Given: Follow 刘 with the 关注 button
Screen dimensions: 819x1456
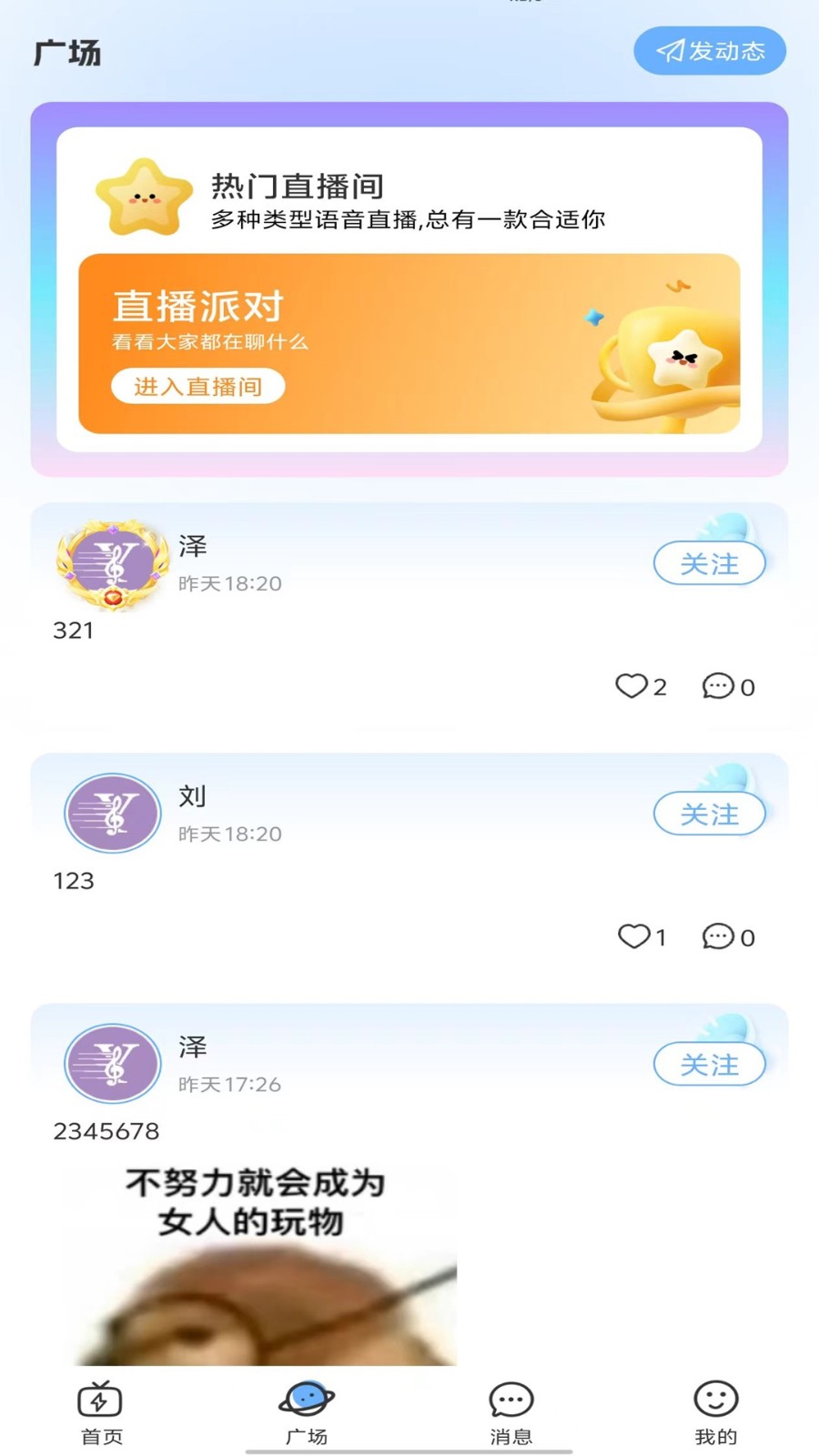Looking at the screenshot, I should (710, 814).
